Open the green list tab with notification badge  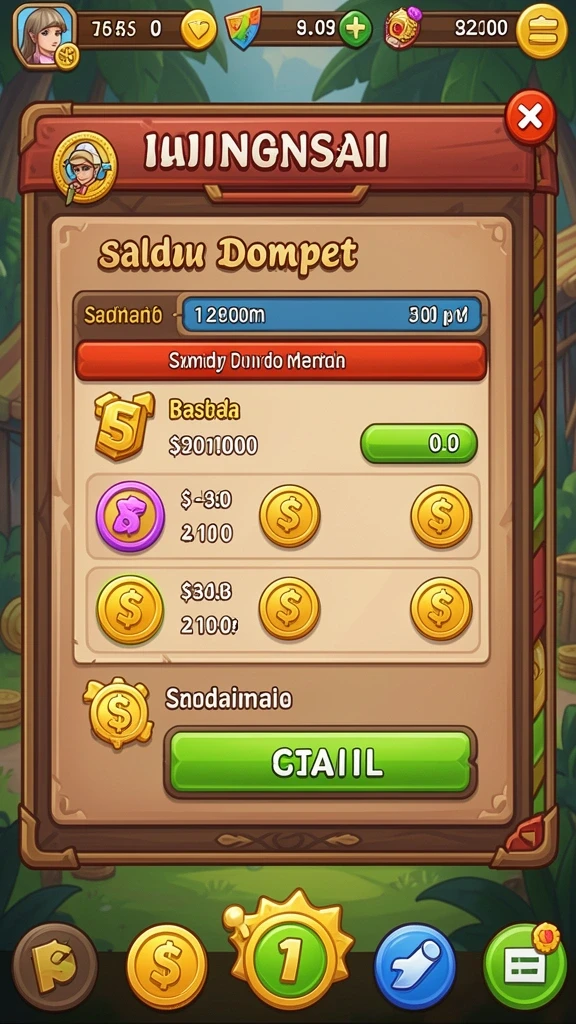(524, 965)
